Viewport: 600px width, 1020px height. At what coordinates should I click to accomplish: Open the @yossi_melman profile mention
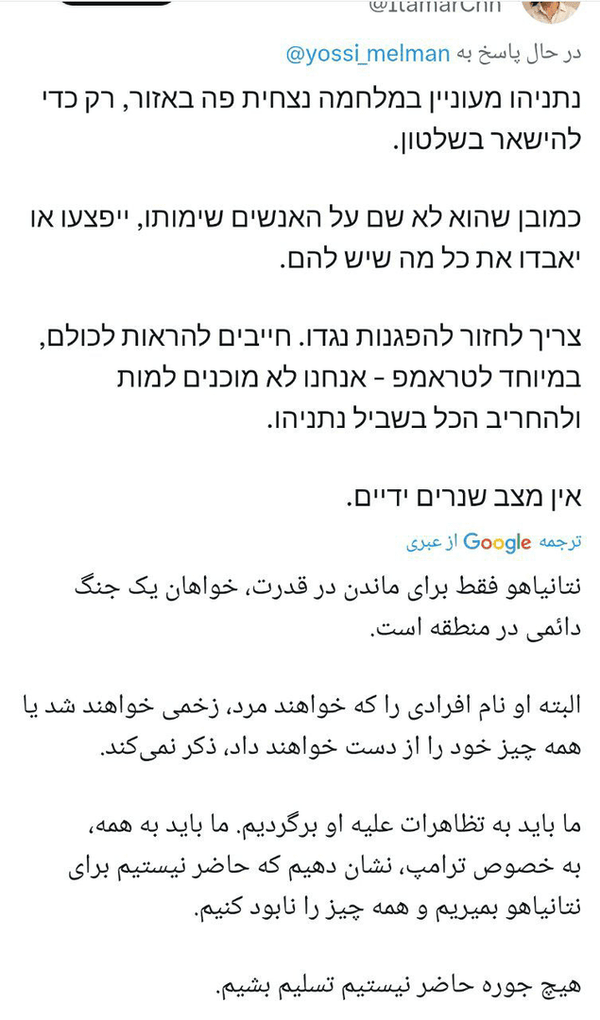[x=368, y=54]
